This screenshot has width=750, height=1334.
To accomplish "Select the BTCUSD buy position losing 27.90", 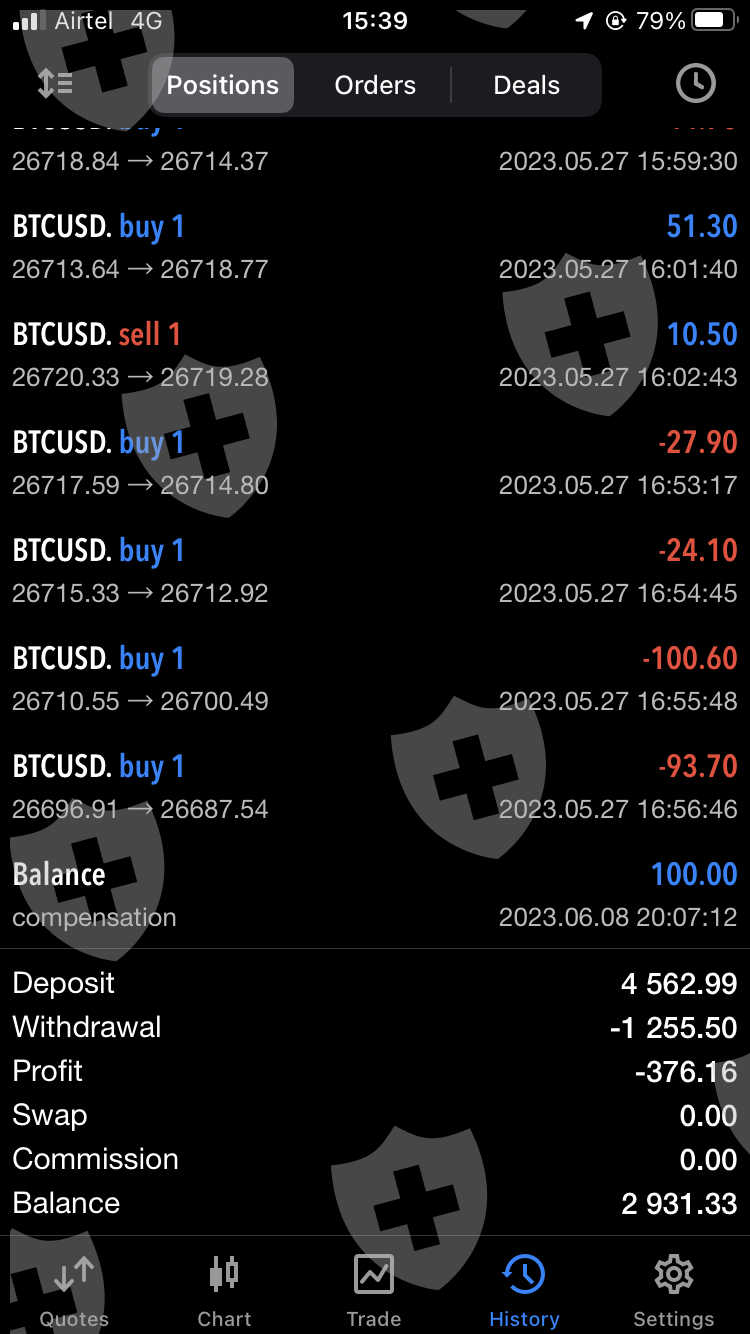I will (375, 462).
